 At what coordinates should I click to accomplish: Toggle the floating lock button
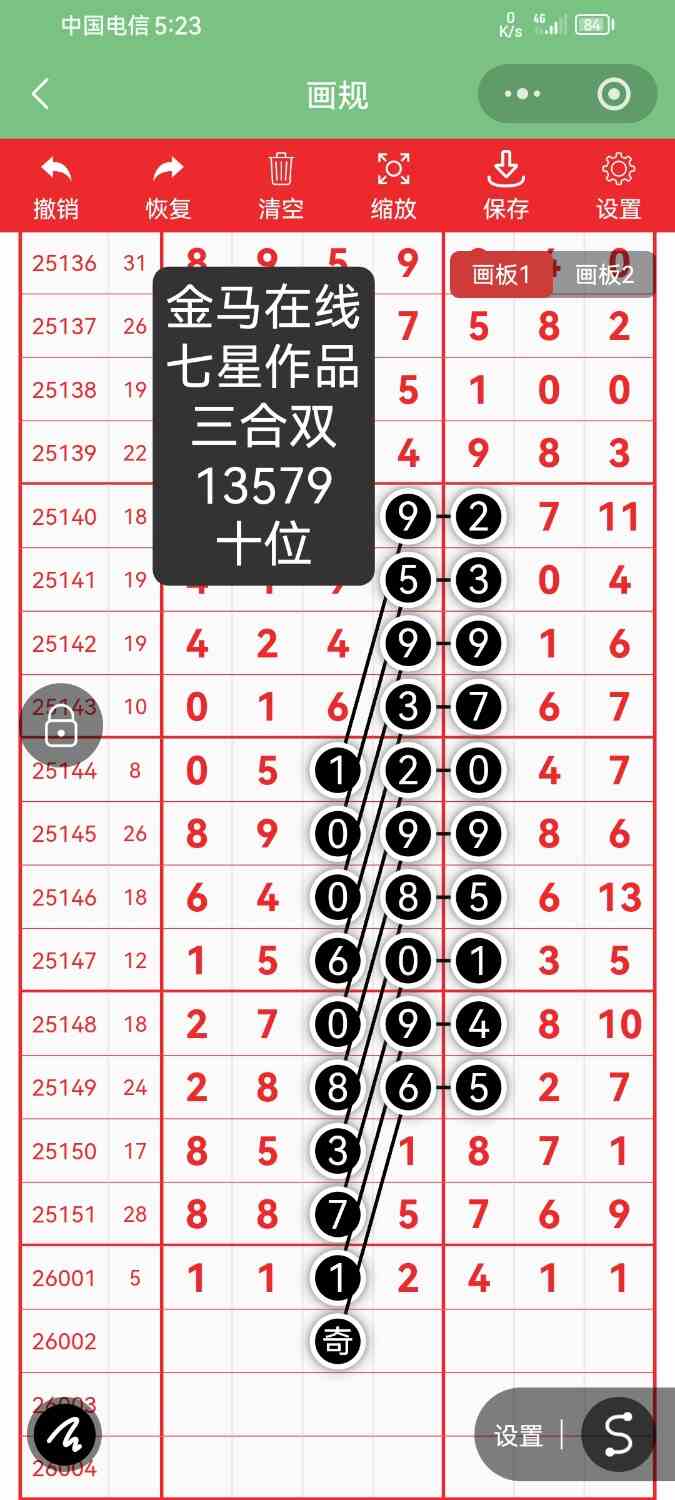coord(62,725)
